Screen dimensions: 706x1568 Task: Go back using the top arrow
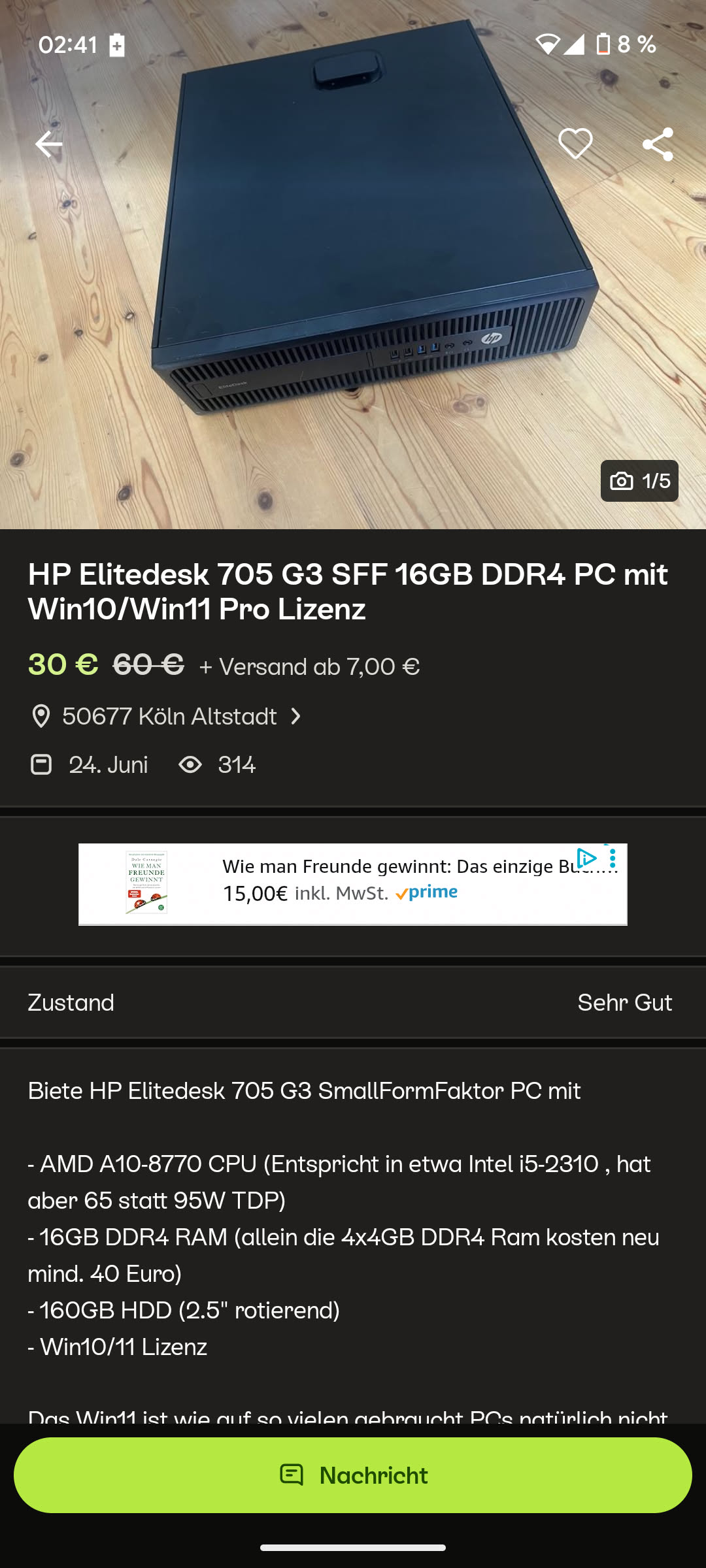[x=48, y=144]
